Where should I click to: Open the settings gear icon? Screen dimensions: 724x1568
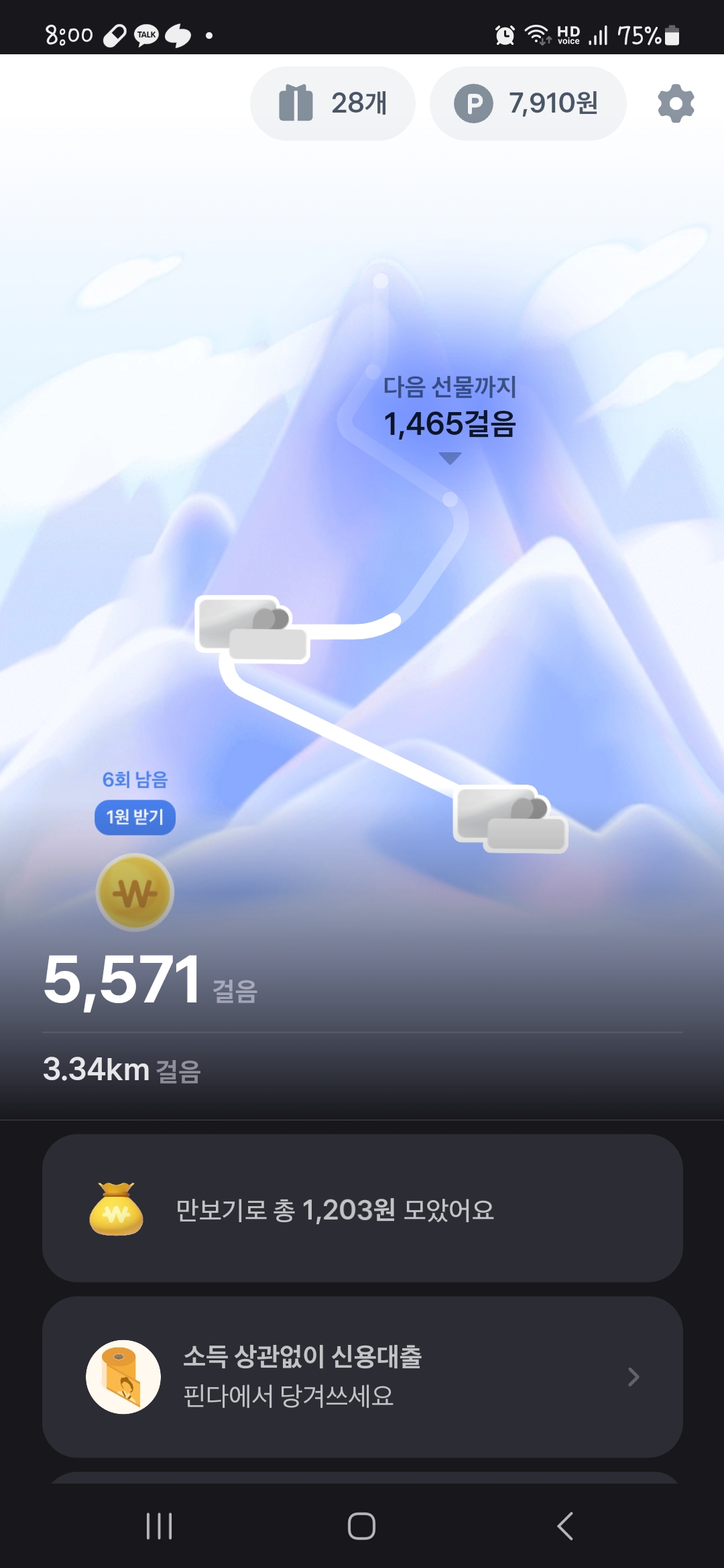click(676, 103)
